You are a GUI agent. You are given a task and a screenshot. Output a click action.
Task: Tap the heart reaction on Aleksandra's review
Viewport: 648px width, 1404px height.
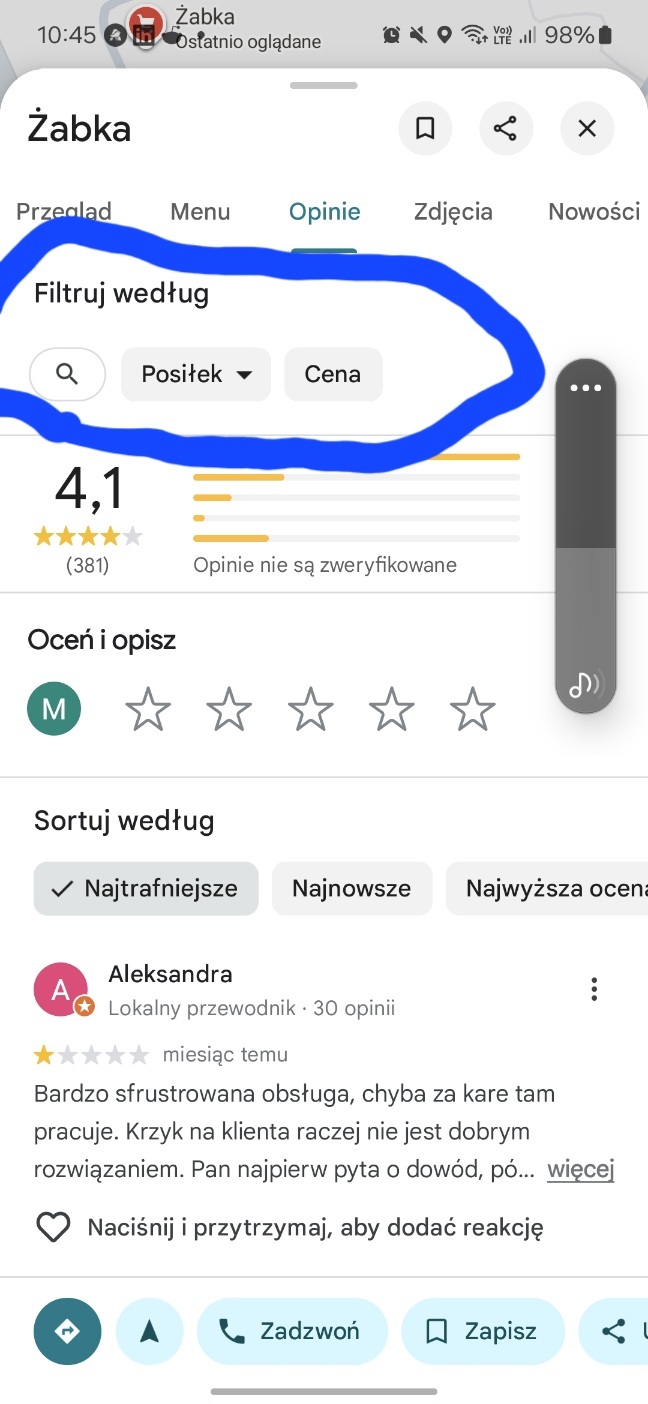(53, 1227)
